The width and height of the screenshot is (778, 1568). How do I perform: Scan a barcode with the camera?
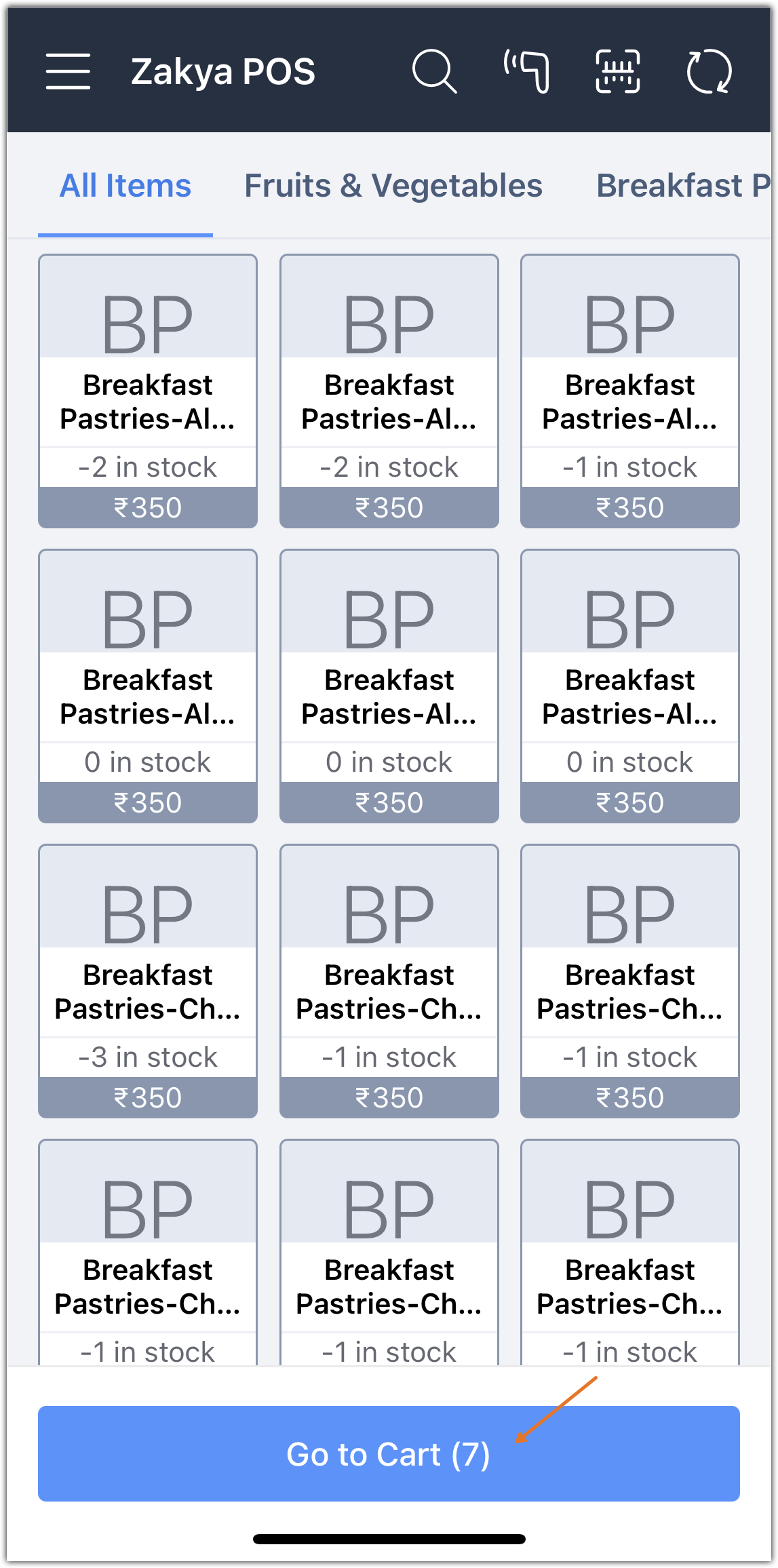pos(618,71)
